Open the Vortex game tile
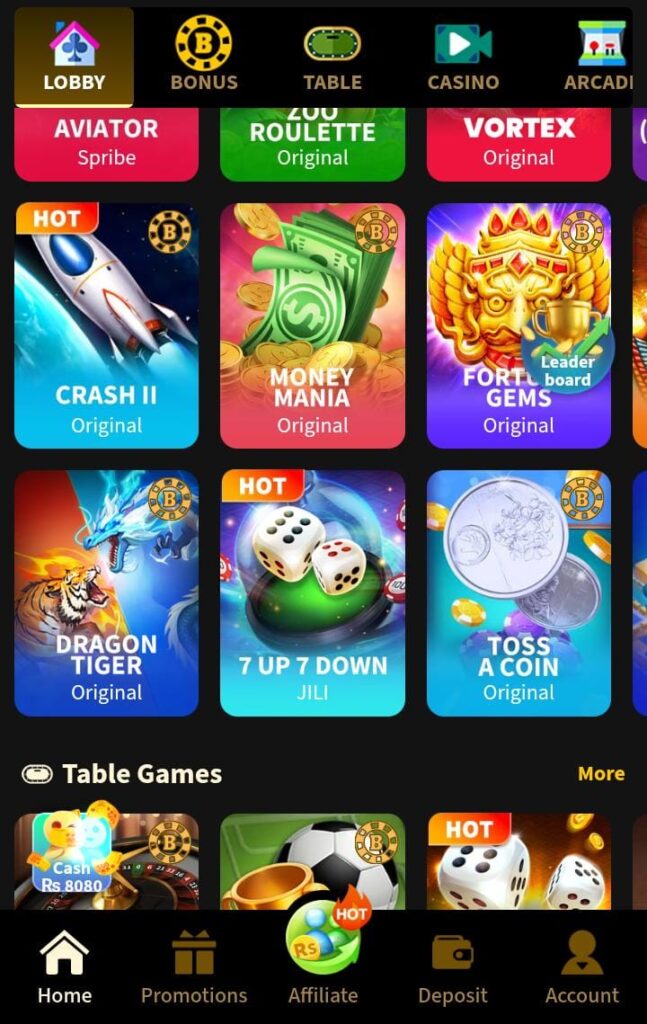Viewport: 647px width, 1024px height. 518,143
